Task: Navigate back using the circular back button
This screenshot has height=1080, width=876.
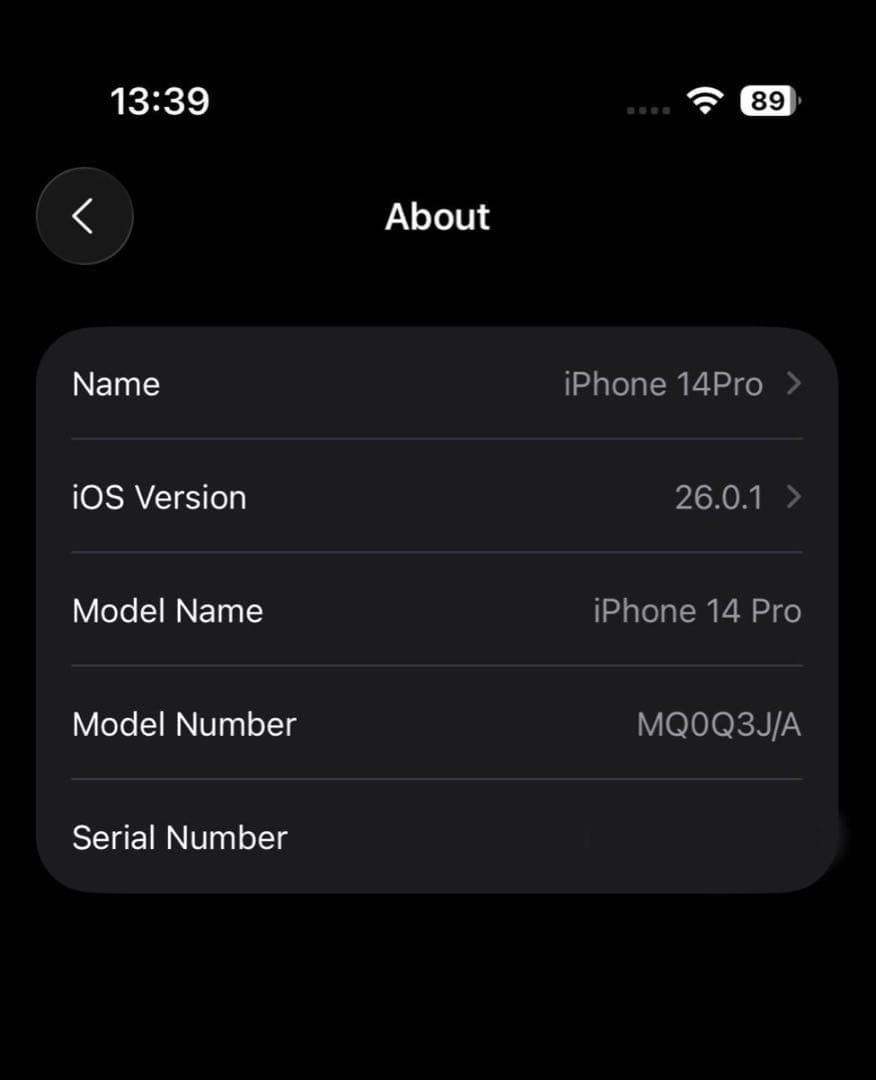Action: click(x=84, y=216)
